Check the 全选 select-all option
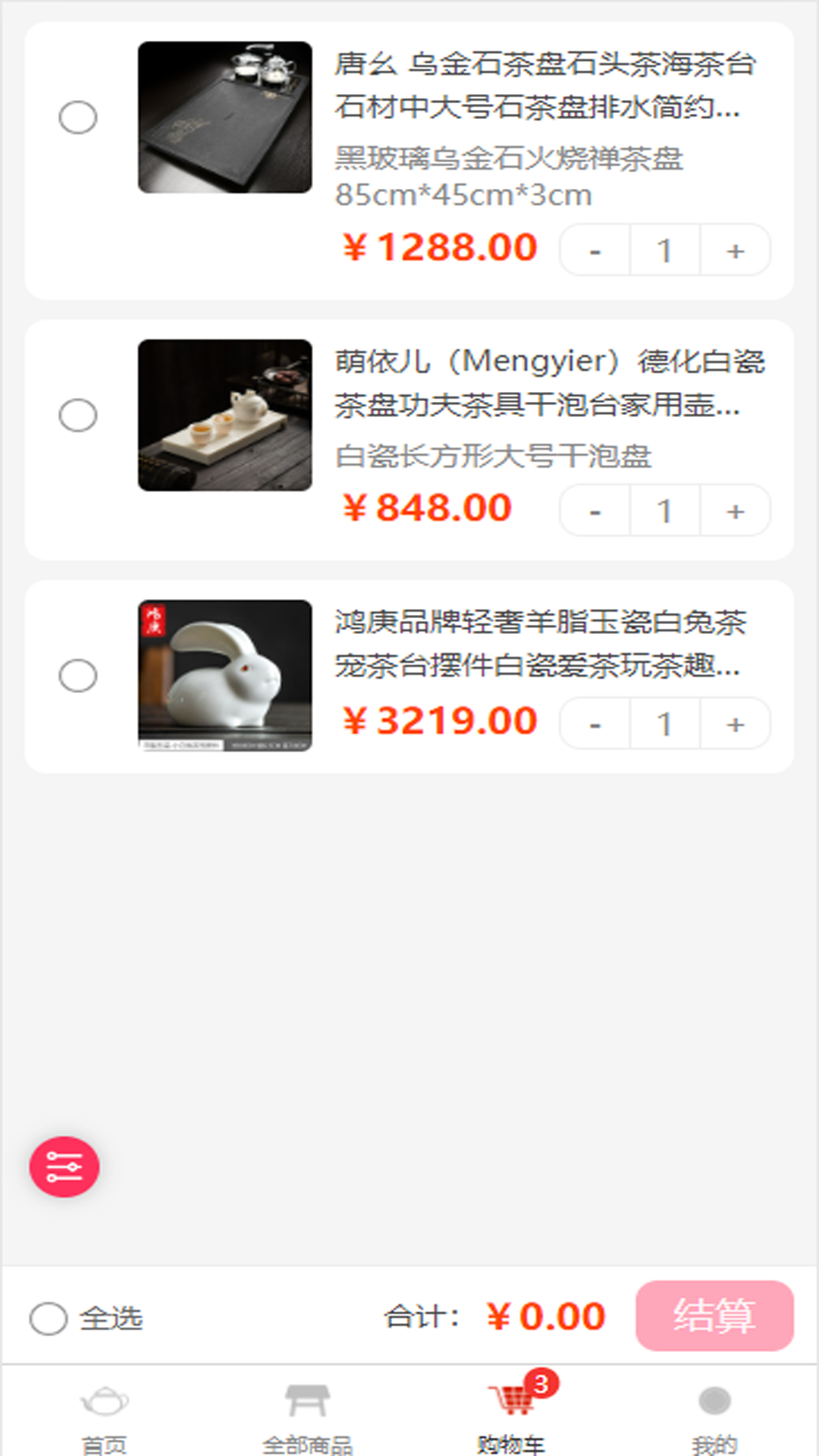Screen dimensions: 819x1456 coord(49,1319)
